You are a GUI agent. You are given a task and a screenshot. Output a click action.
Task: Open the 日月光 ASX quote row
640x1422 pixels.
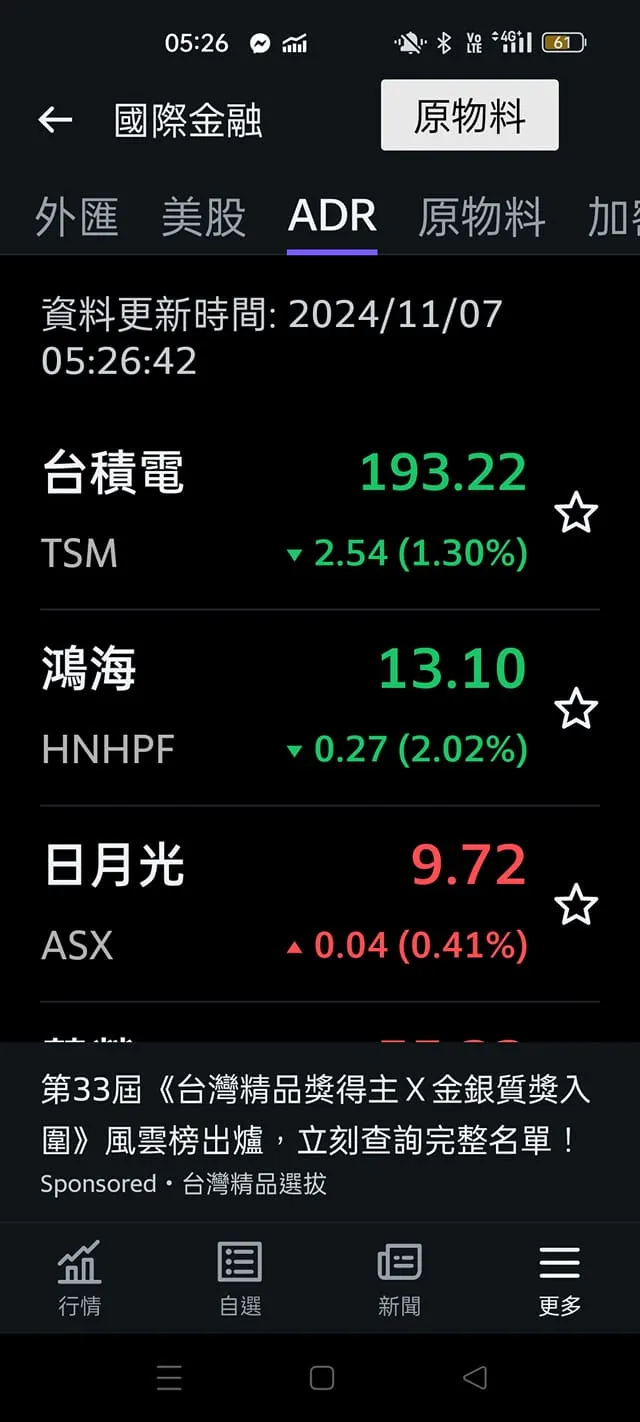[285, 904]
